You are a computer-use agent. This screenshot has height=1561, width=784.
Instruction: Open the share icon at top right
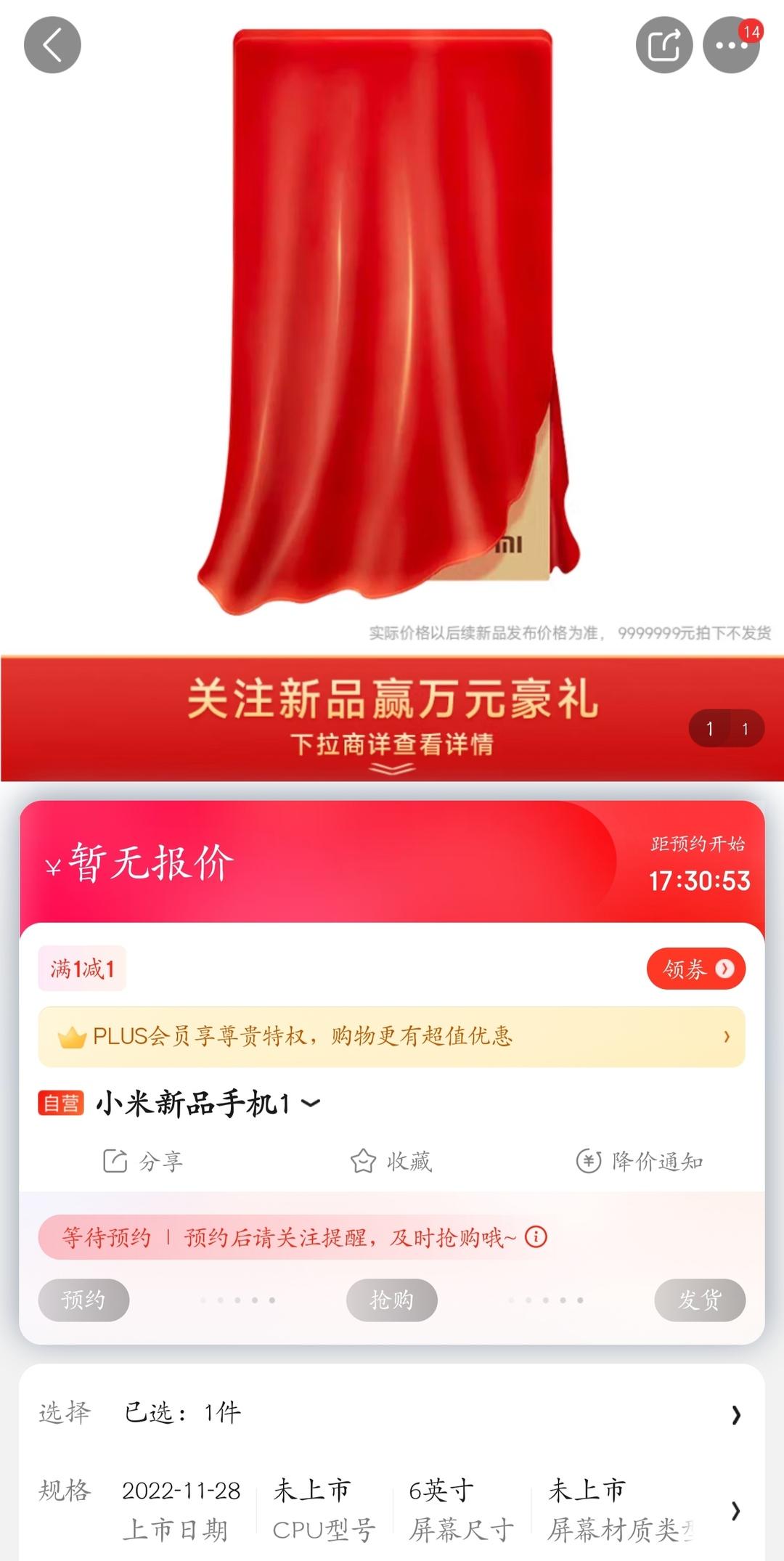tap(663, 45)
